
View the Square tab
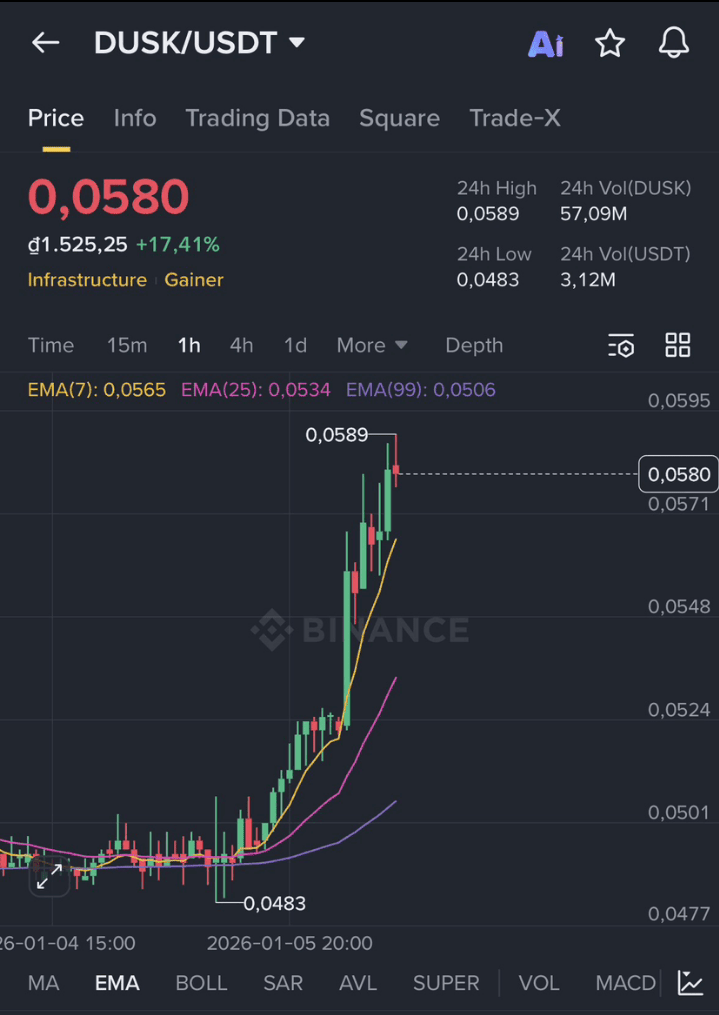tap(399, 118)
